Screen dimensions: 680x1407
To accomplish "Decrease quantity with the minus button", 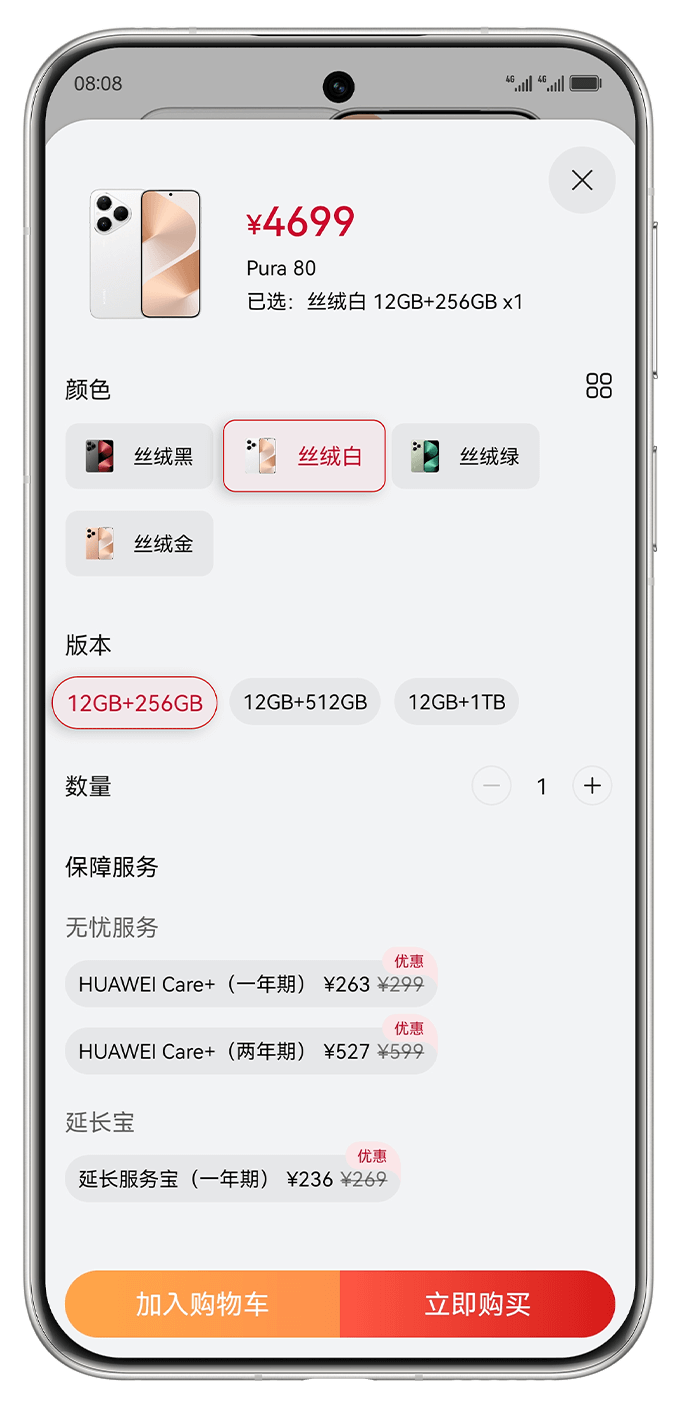I will pyautogui.click(x=491, y=787).
